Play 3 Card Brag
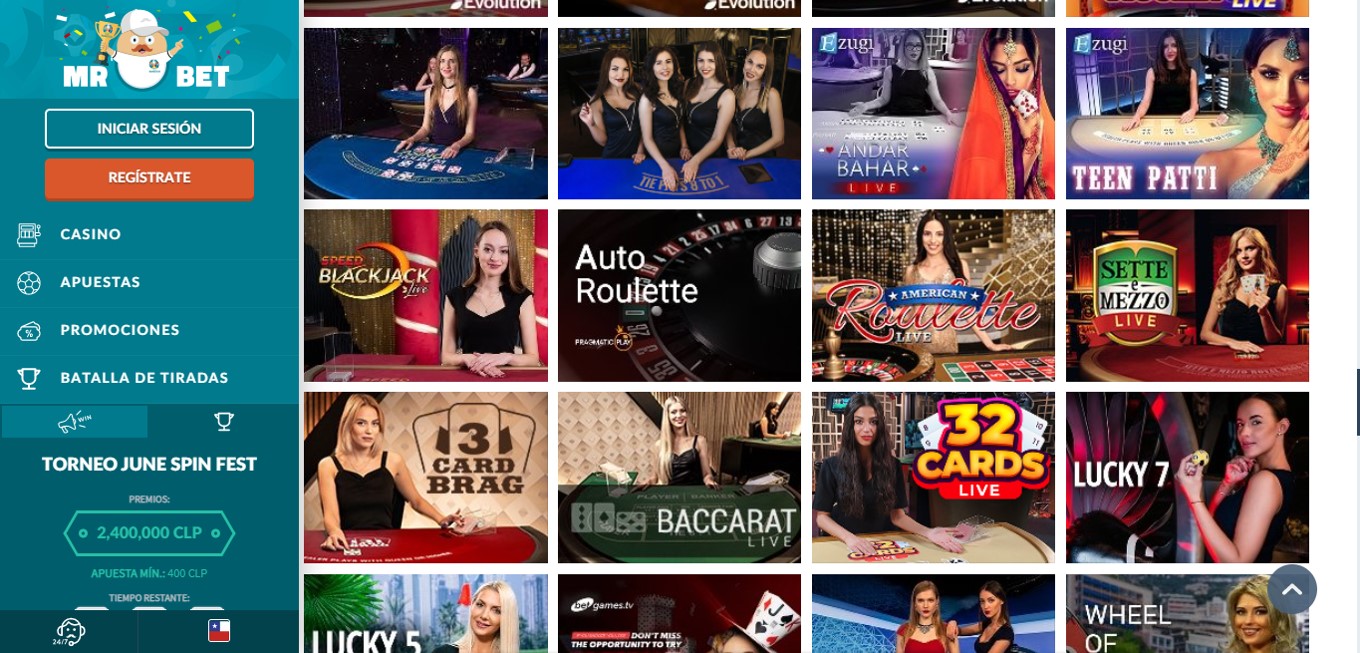 point(425,478)
